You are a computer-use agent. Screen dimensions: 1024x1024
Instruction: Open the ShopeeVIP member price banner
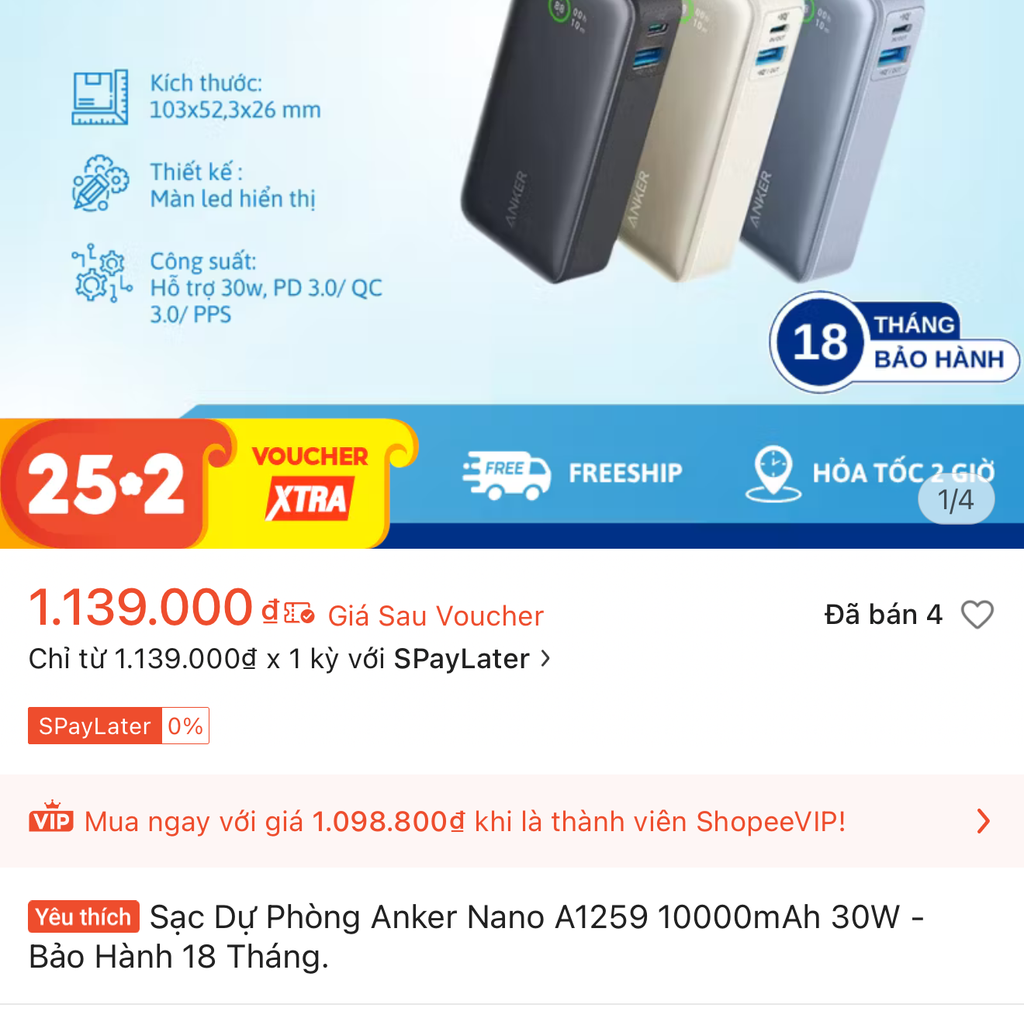[x=511, y=822]
